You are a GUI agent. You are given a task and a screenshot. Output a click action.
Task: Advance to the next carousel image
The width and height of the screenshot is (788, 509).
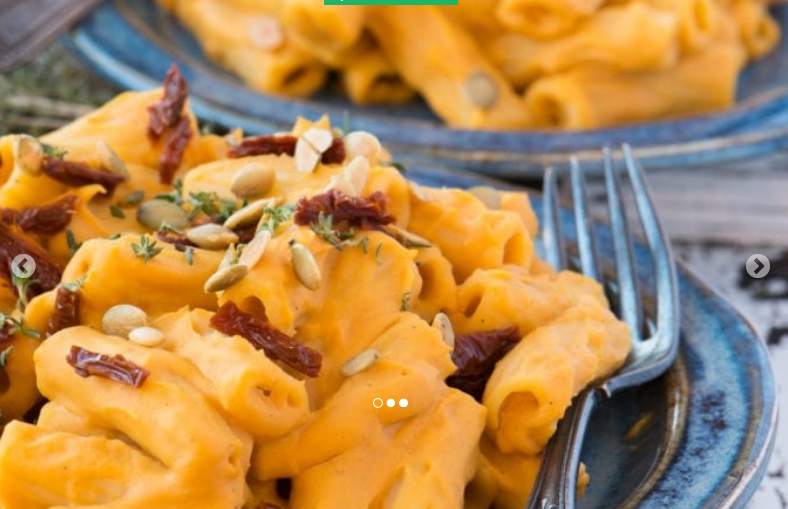757,266
